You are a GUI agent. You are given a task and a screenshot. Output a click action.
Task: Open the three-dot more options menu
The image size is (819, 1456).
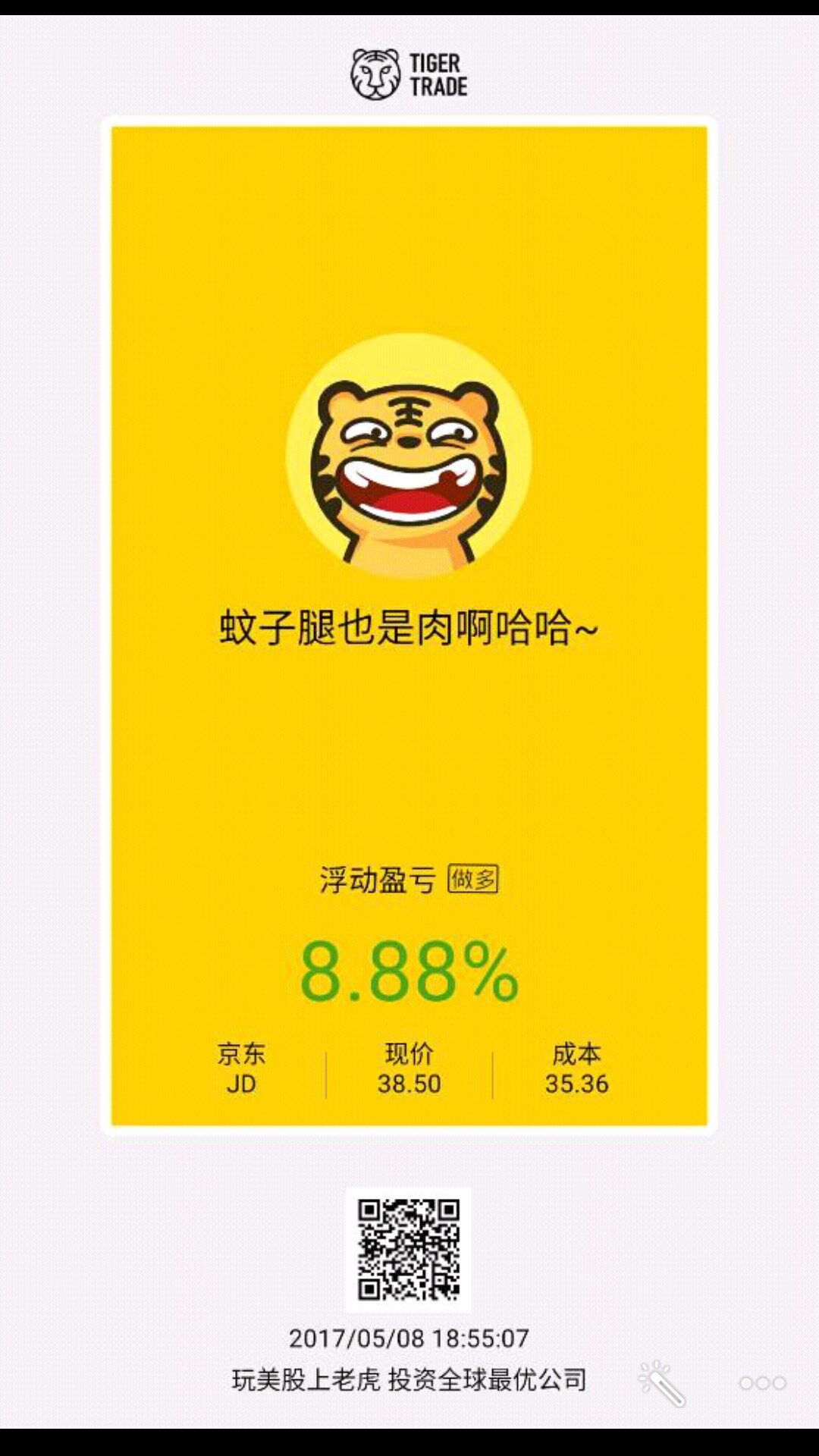point(762,1383)
